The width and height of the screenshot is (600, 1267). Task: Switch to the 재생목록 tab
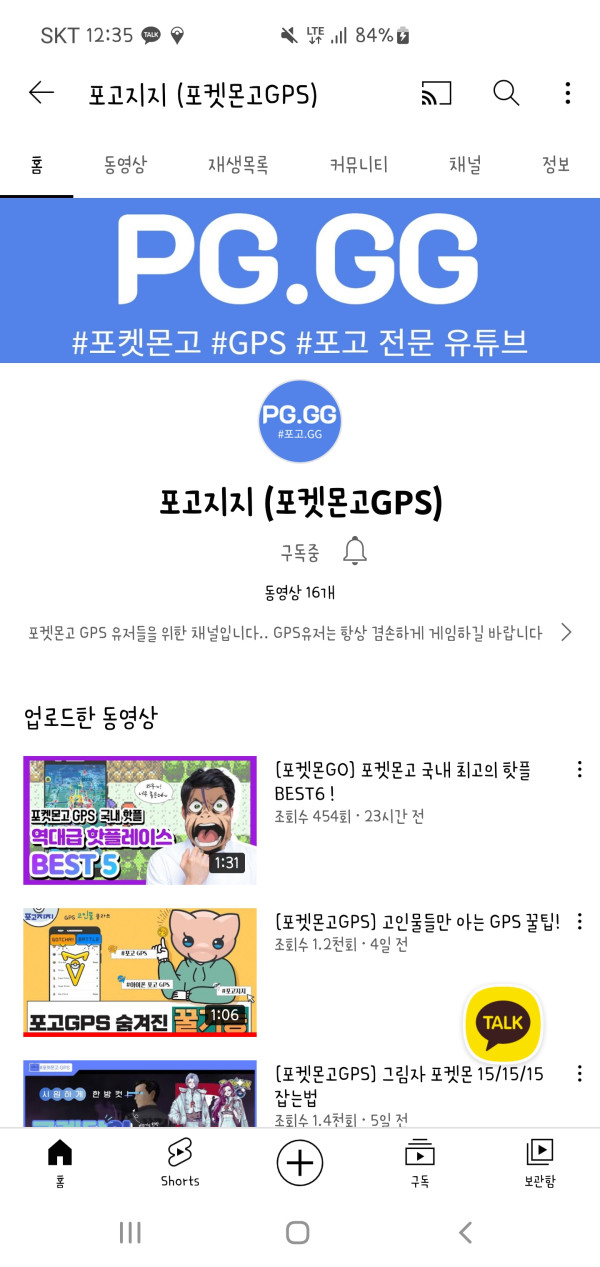(x=238, y=165)
